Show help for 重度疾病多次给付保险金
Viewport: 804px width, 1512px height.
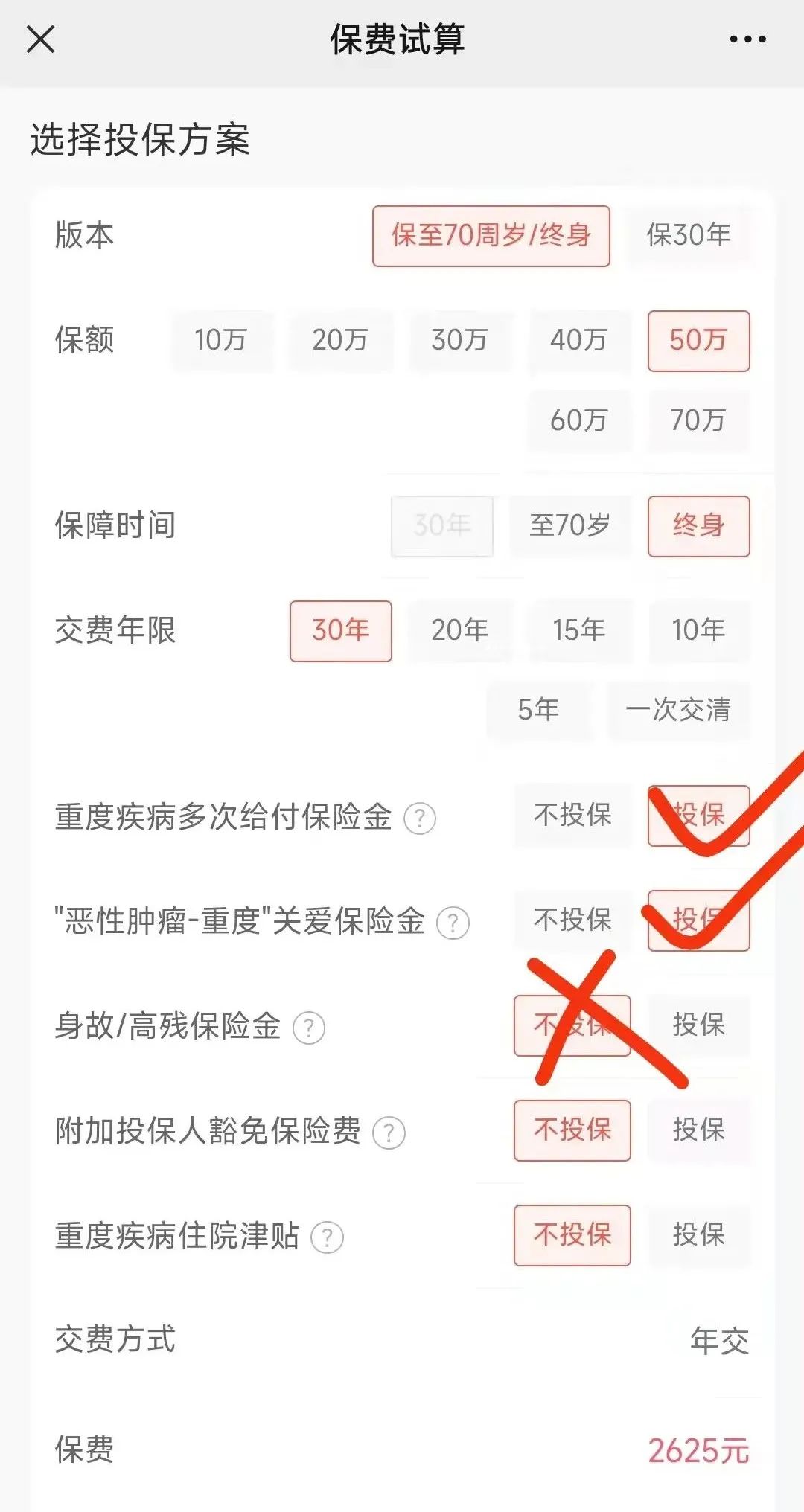point(419,819)
